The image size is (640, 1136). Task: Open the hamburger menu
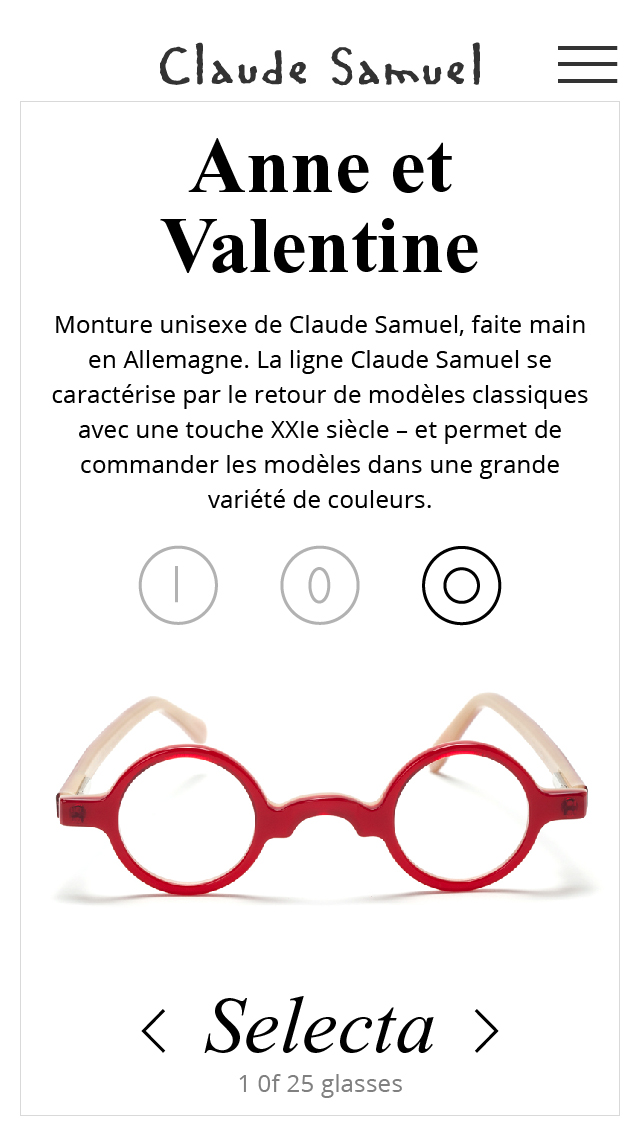[587, 64]
